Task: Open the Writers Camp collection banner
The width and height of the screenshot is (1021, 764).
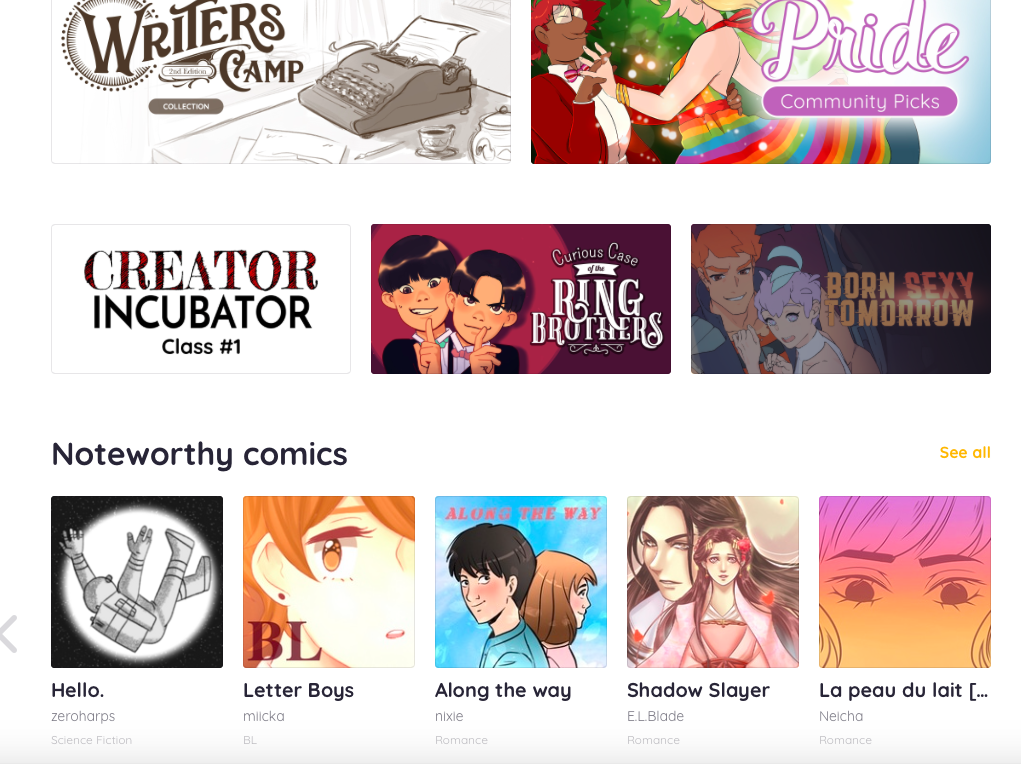Action: click(281, 80)
